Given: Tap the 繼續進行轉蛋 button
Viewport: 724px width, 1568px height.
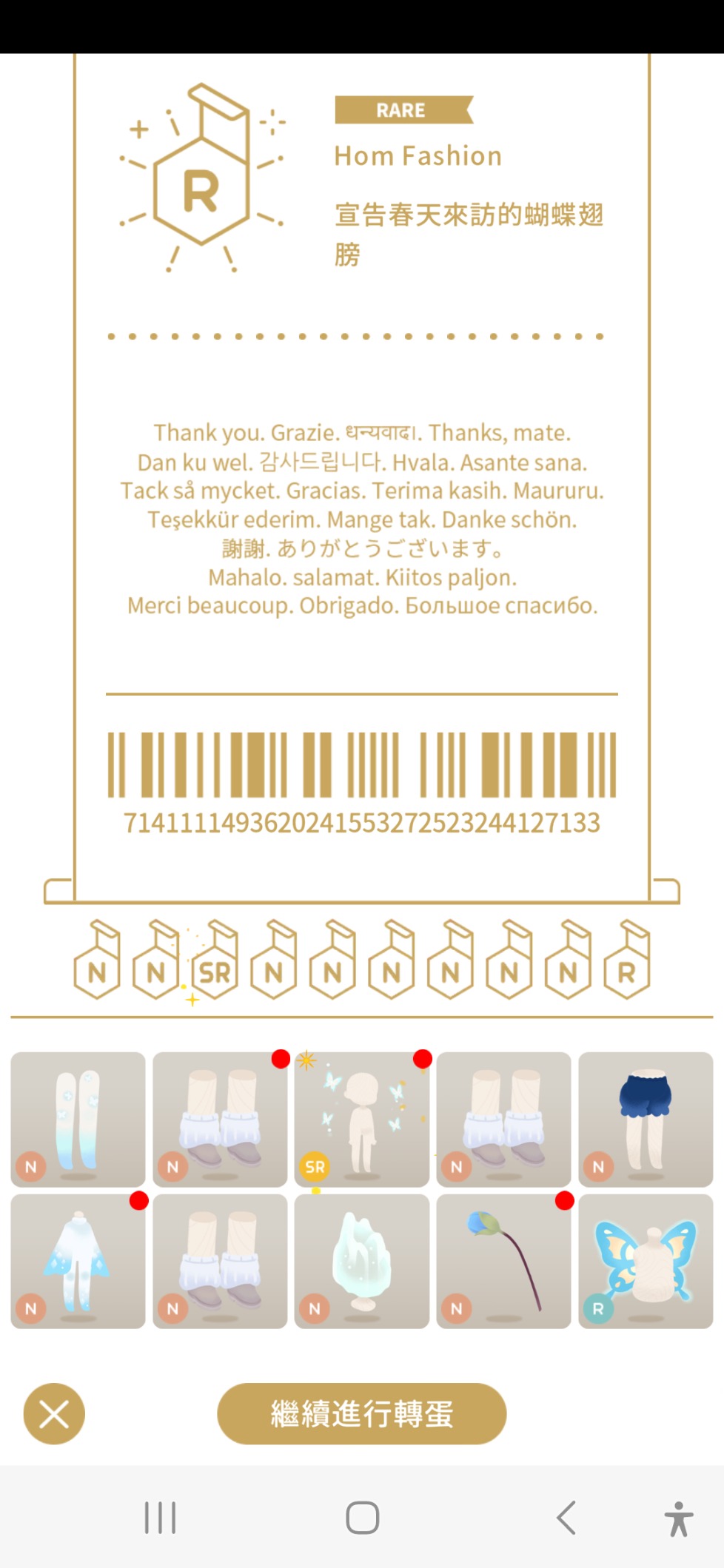Looking at the screenshot, I should pos(361,1413).
